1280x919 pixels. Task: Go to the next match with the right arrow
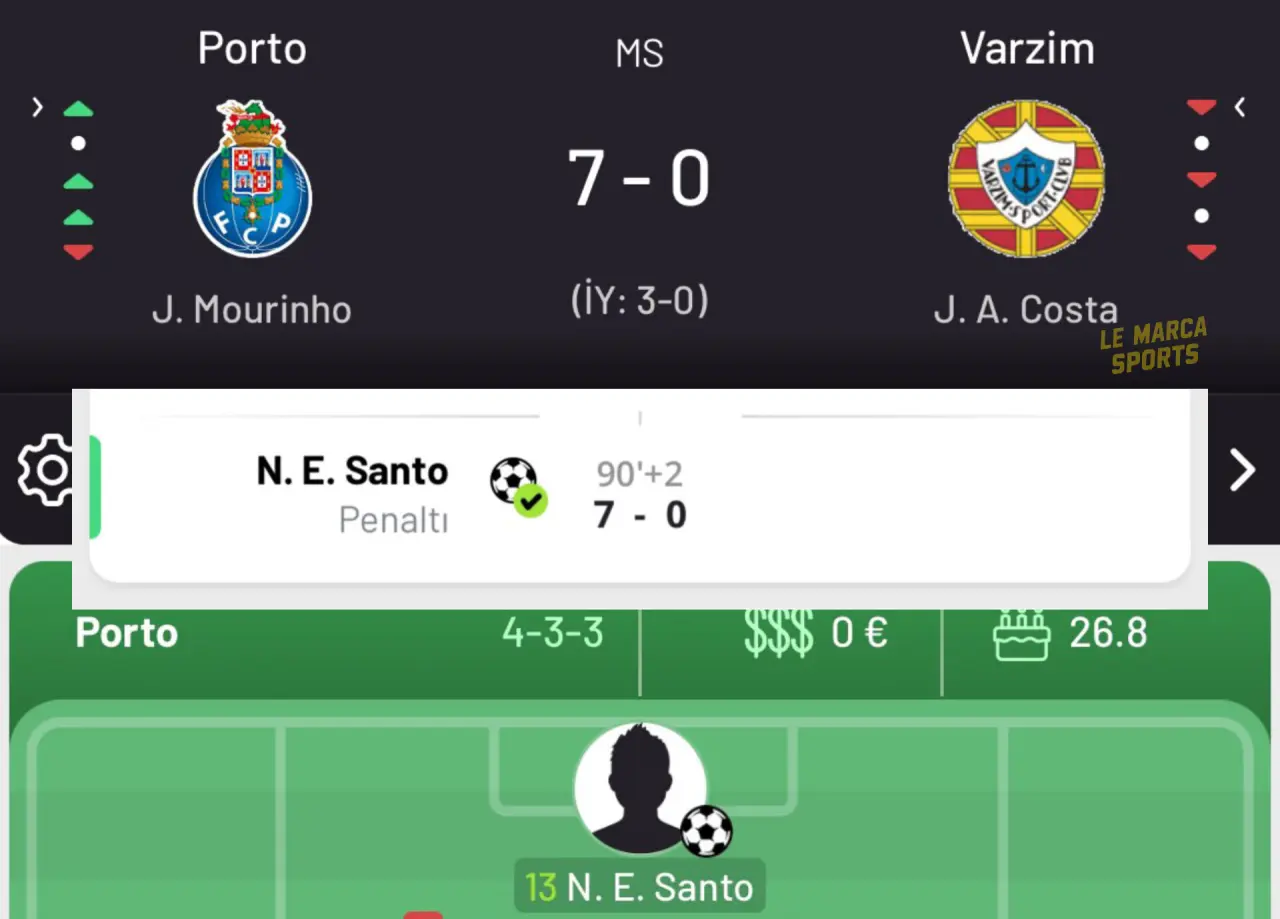pos(1241,470)
